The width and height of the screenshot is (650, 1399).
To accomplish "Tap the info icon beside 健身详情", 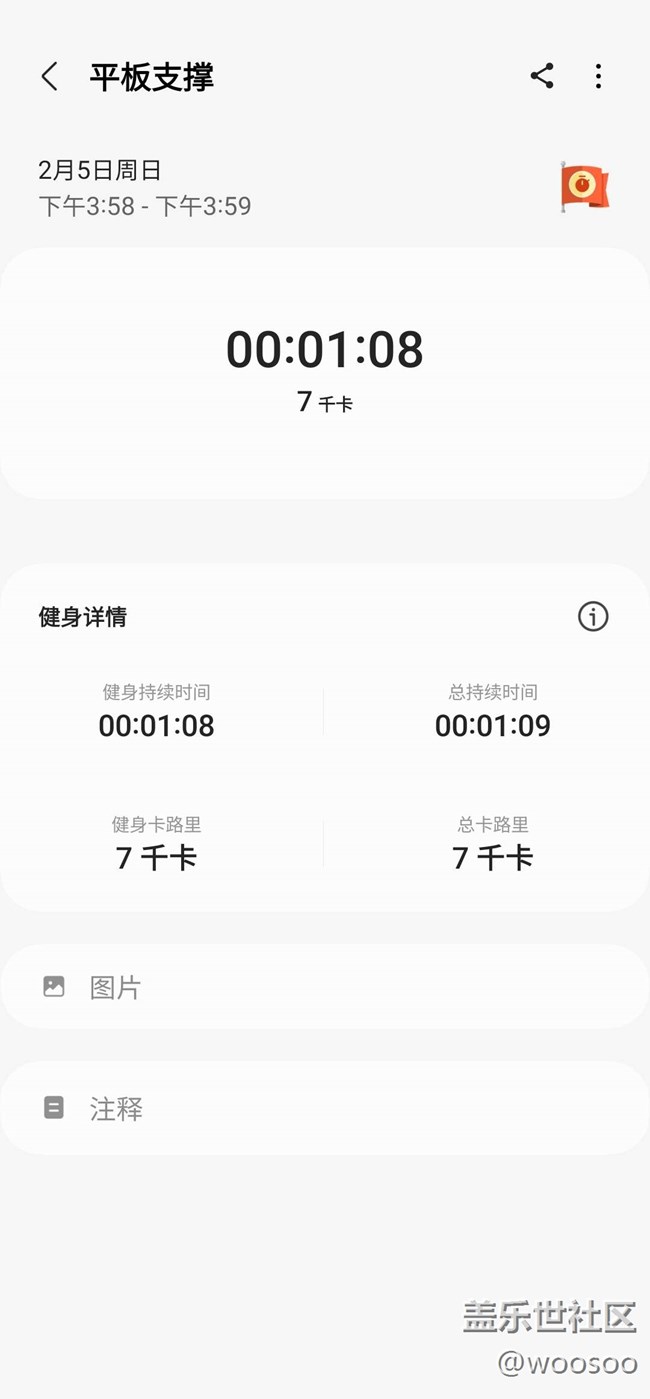I will tap(593, 617).
